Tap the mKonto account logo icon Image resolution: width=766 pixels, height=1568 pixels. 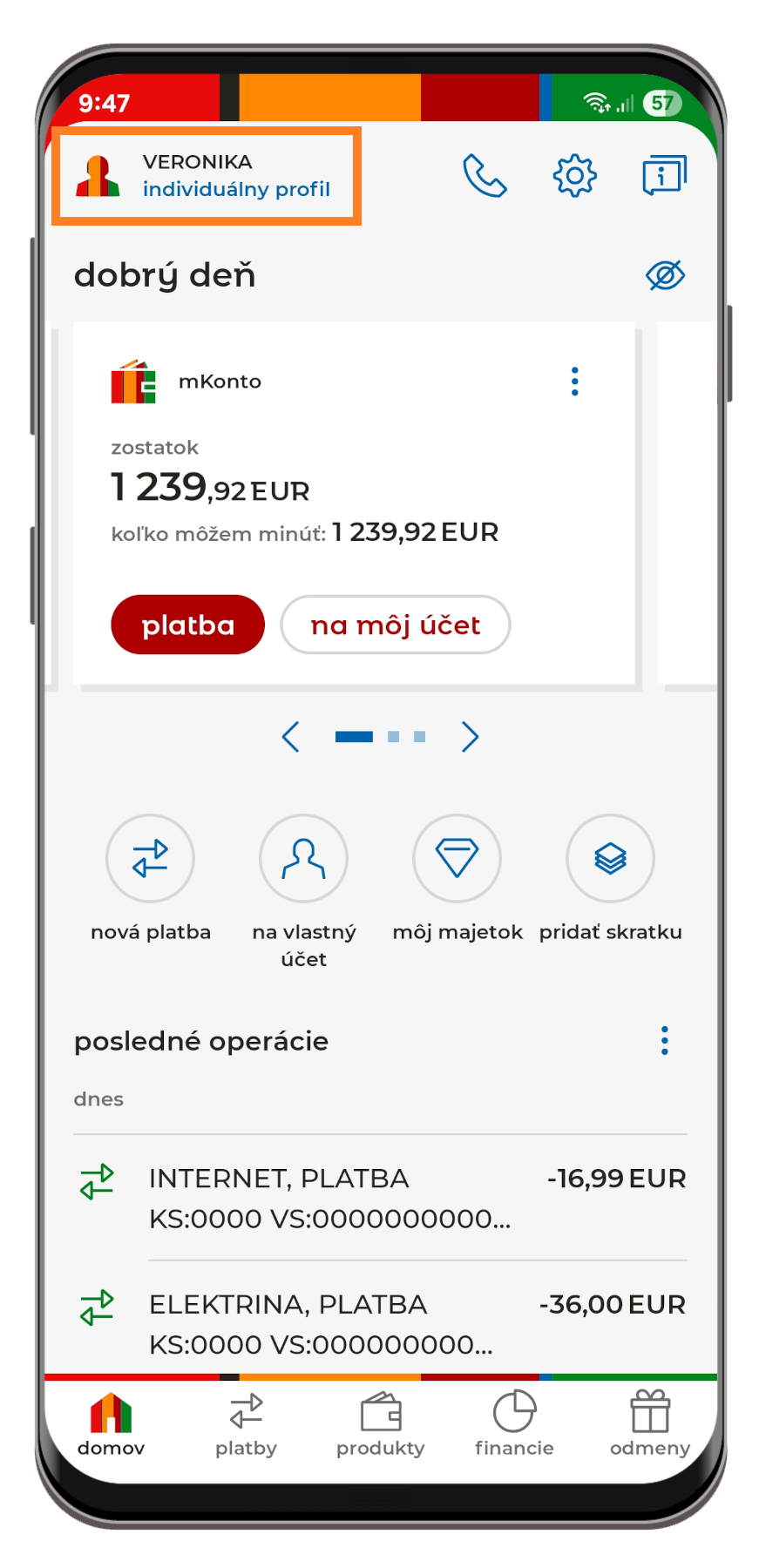[x=132, y=381]
